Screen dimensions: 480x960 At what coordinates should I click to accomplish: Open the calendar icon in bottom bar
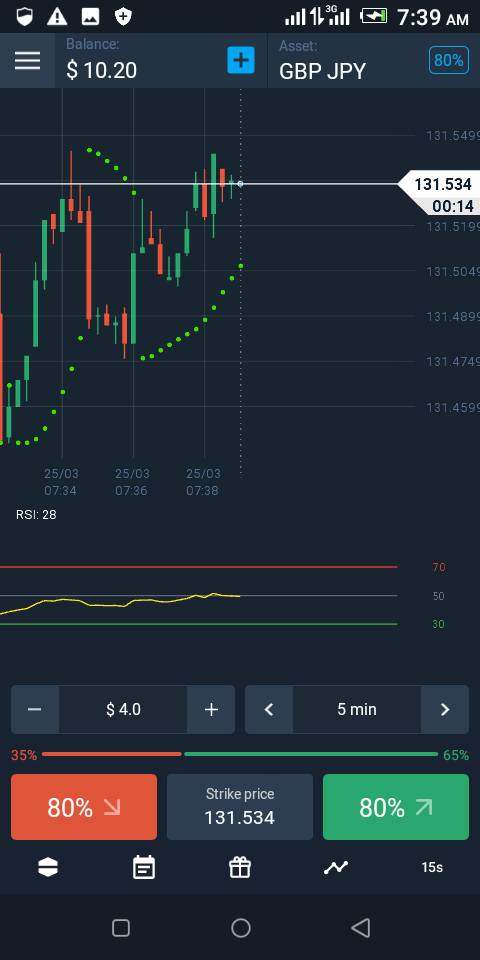(x=144, y=867)
